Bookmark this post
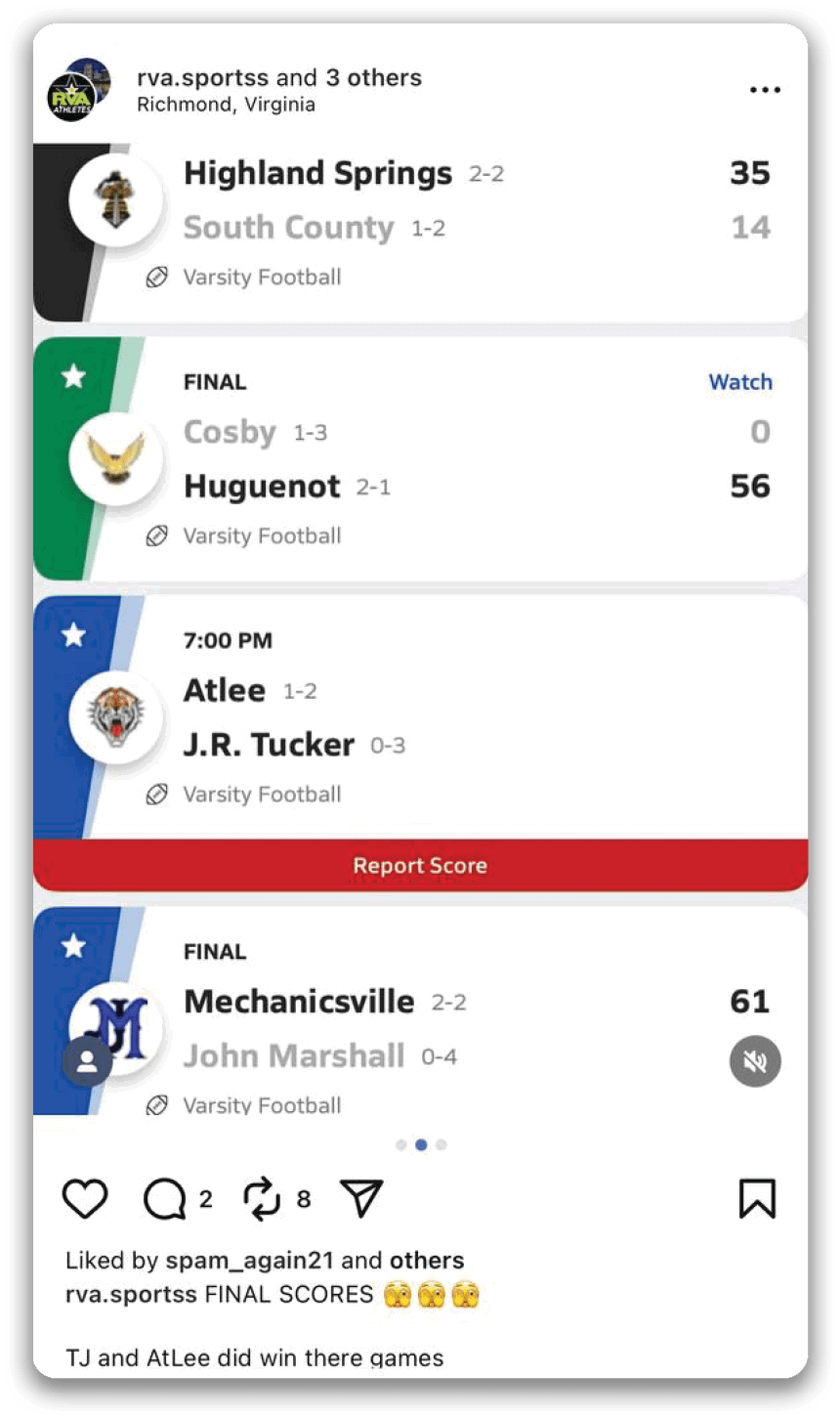 [x=757, y=1199]
